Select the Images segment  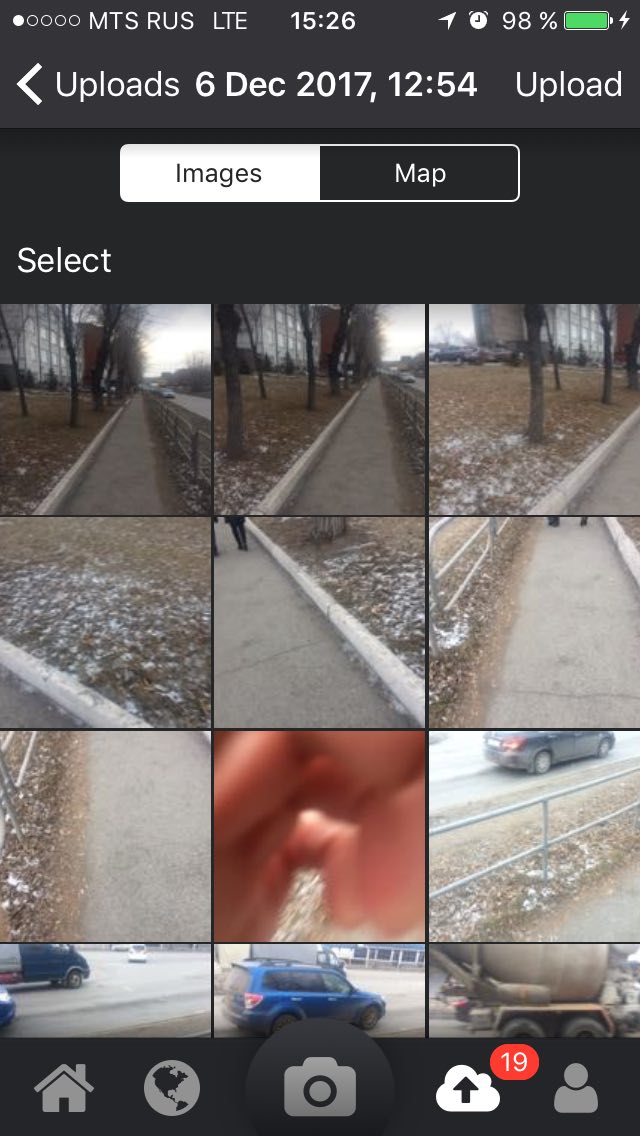220,173
